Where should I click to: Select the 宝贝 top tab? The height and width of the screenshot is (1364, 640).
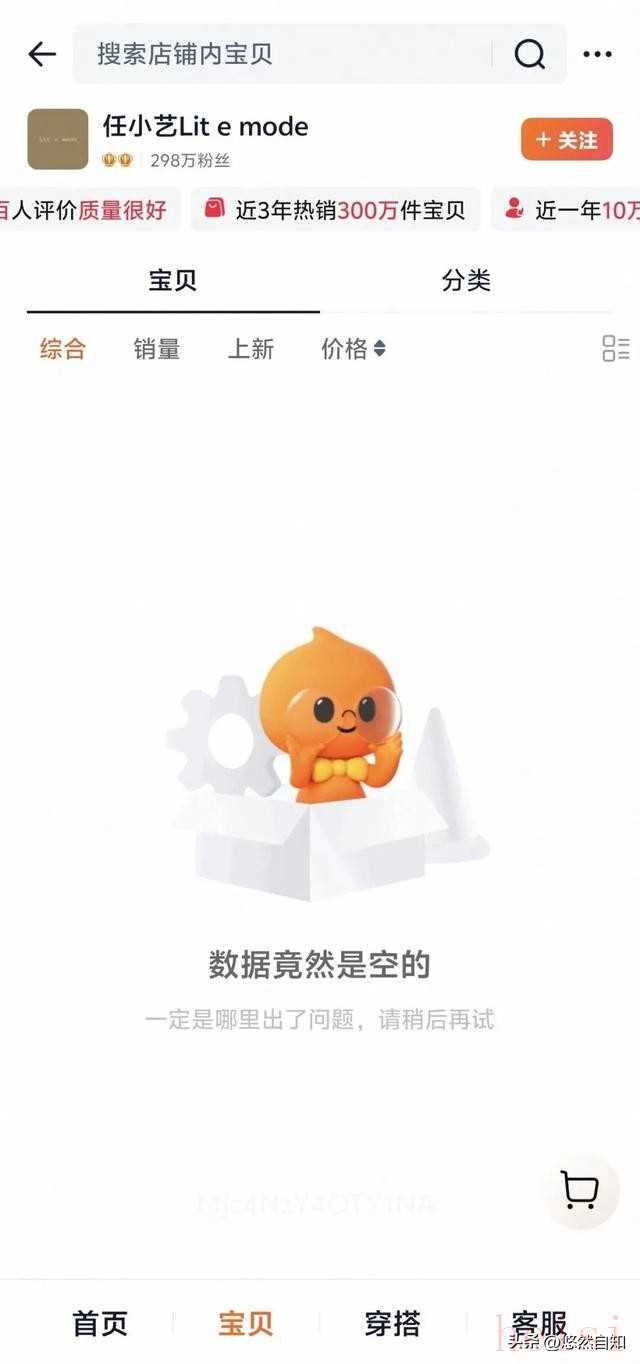(173, 281)
